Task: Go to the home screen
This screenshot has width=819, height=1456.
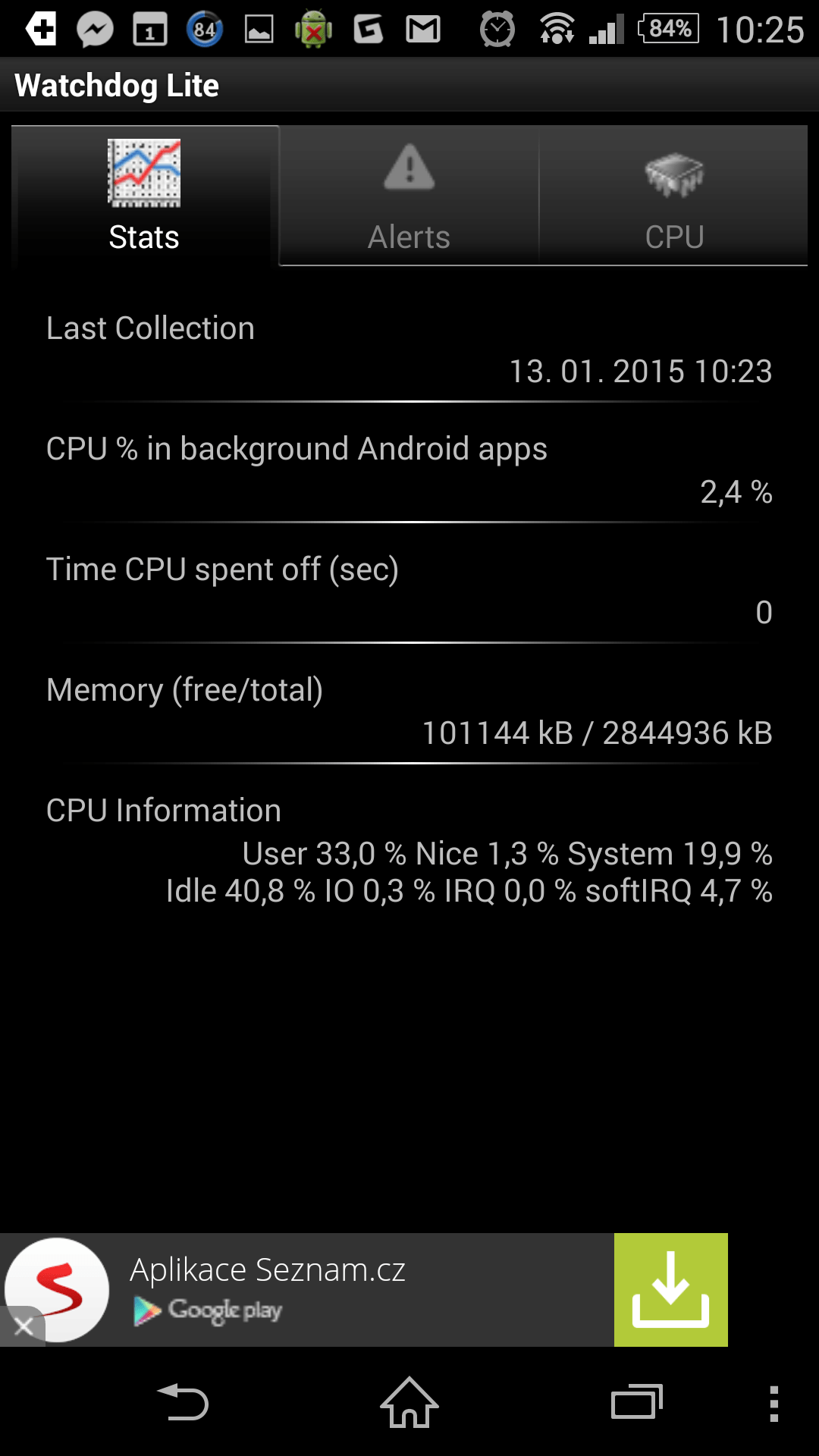Action: (x=409, y=1402)
